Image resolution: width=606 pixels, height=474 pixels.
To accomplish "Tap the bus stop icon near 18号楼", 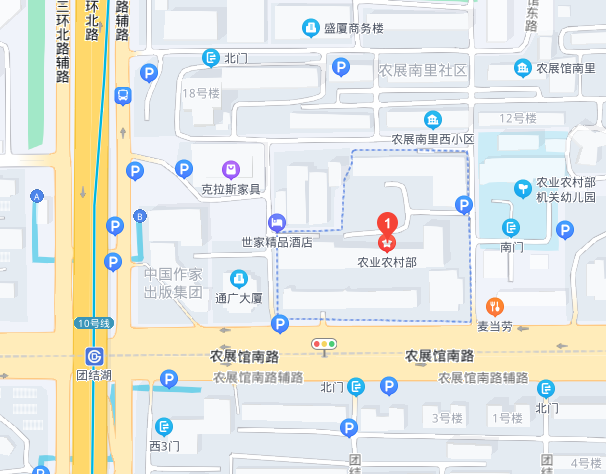I will click(122, 97).
